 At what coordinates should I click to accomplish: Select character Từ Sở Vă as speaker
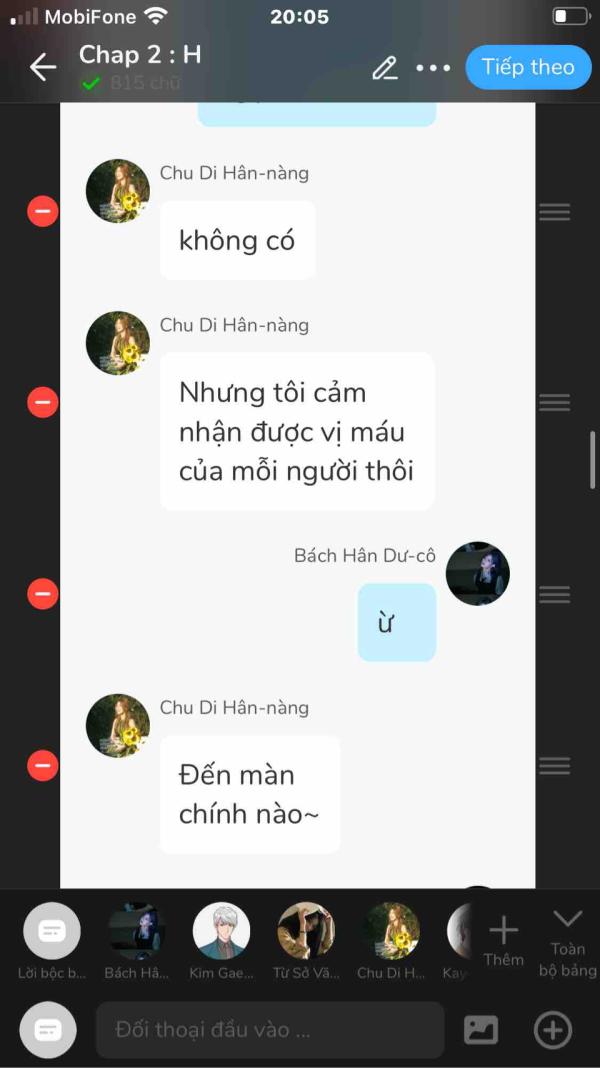point(305,932)
